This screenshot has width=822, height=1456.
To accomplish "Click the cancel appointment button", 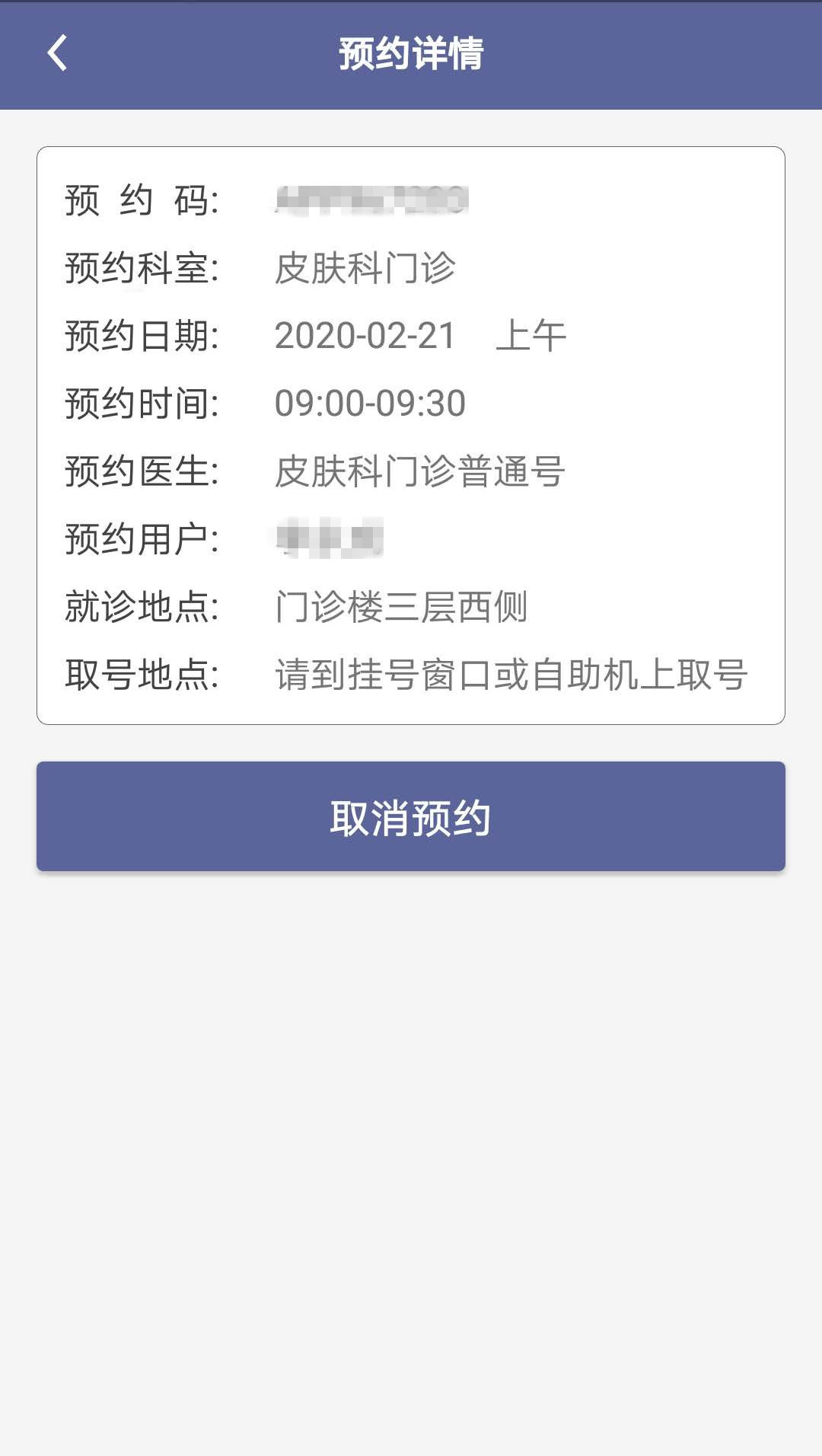I will click(411, 815).
